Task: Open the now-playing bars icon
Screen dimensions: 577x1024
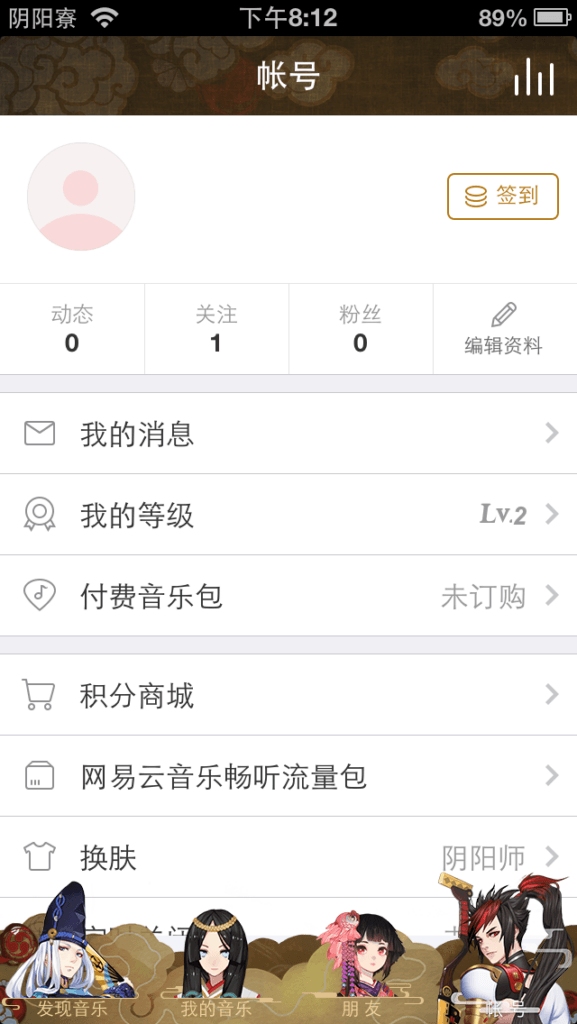Action: pos(534,78)
